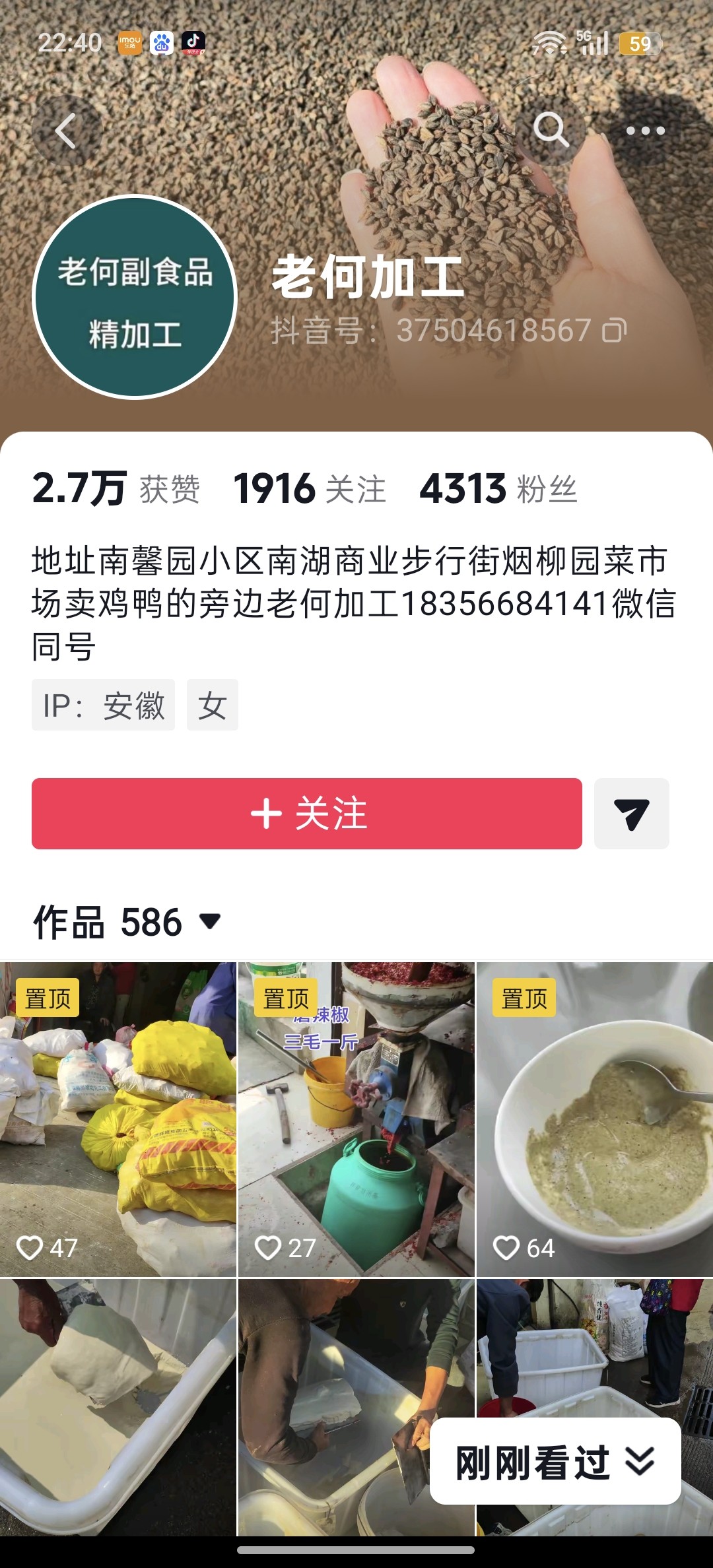This screenshot has height=1568, width=713.
Task: Tap the 刚刚看过 recently viewed button
Action: pyautogui.click(x=555, y=1461)
